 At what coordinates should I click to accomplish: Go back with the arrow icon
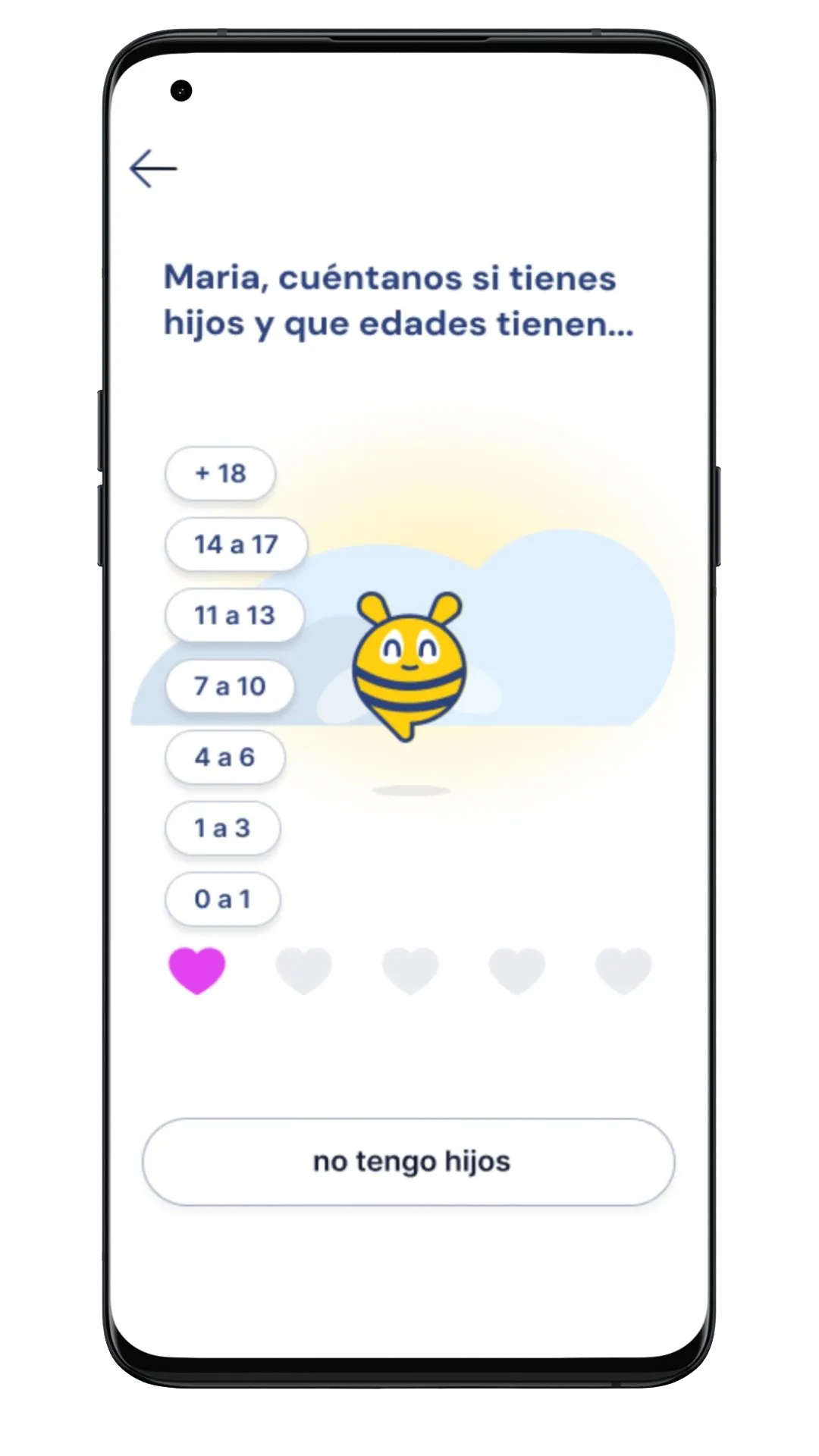[153, 168]
